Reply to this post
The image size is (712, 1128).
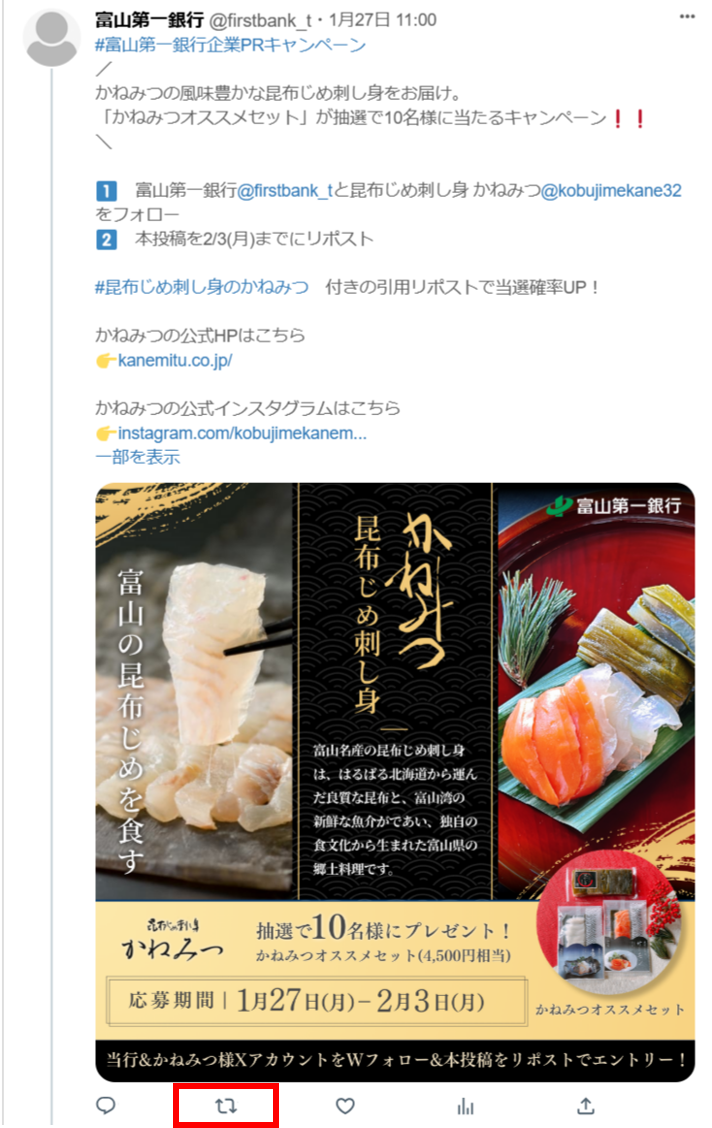pos(105,1106)
